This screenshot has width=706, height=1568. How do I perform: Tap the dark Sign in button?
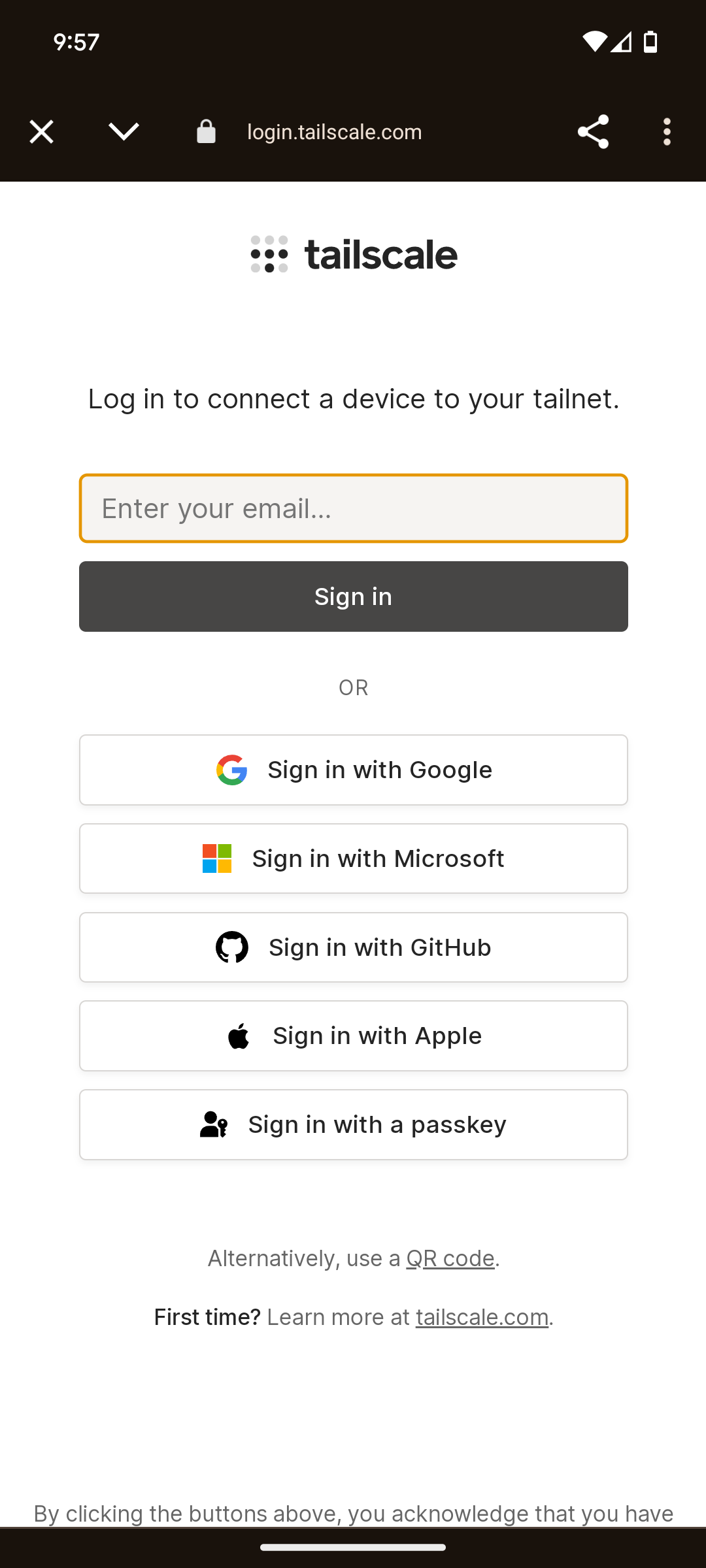click(354, 596)
